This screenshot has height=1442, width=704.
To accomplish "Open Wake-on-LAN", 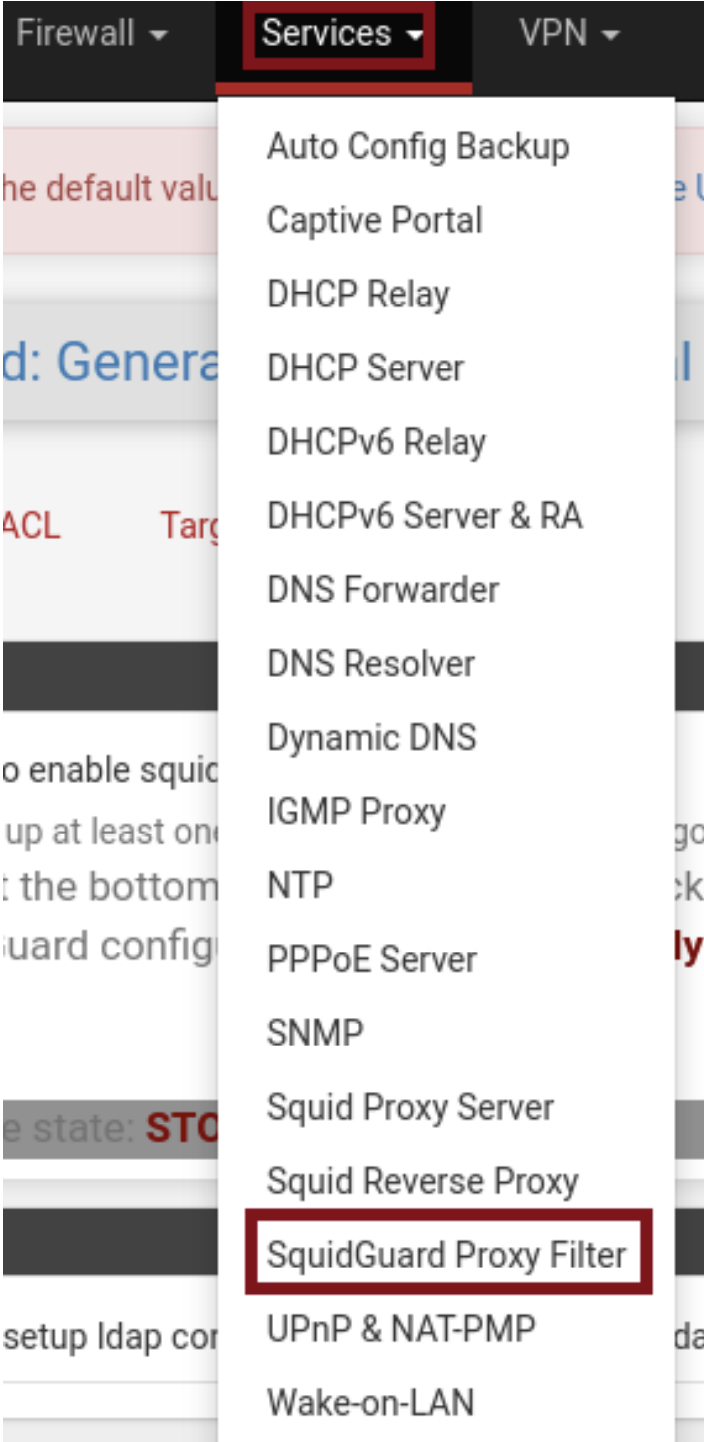I will (x=370, y=1403).
